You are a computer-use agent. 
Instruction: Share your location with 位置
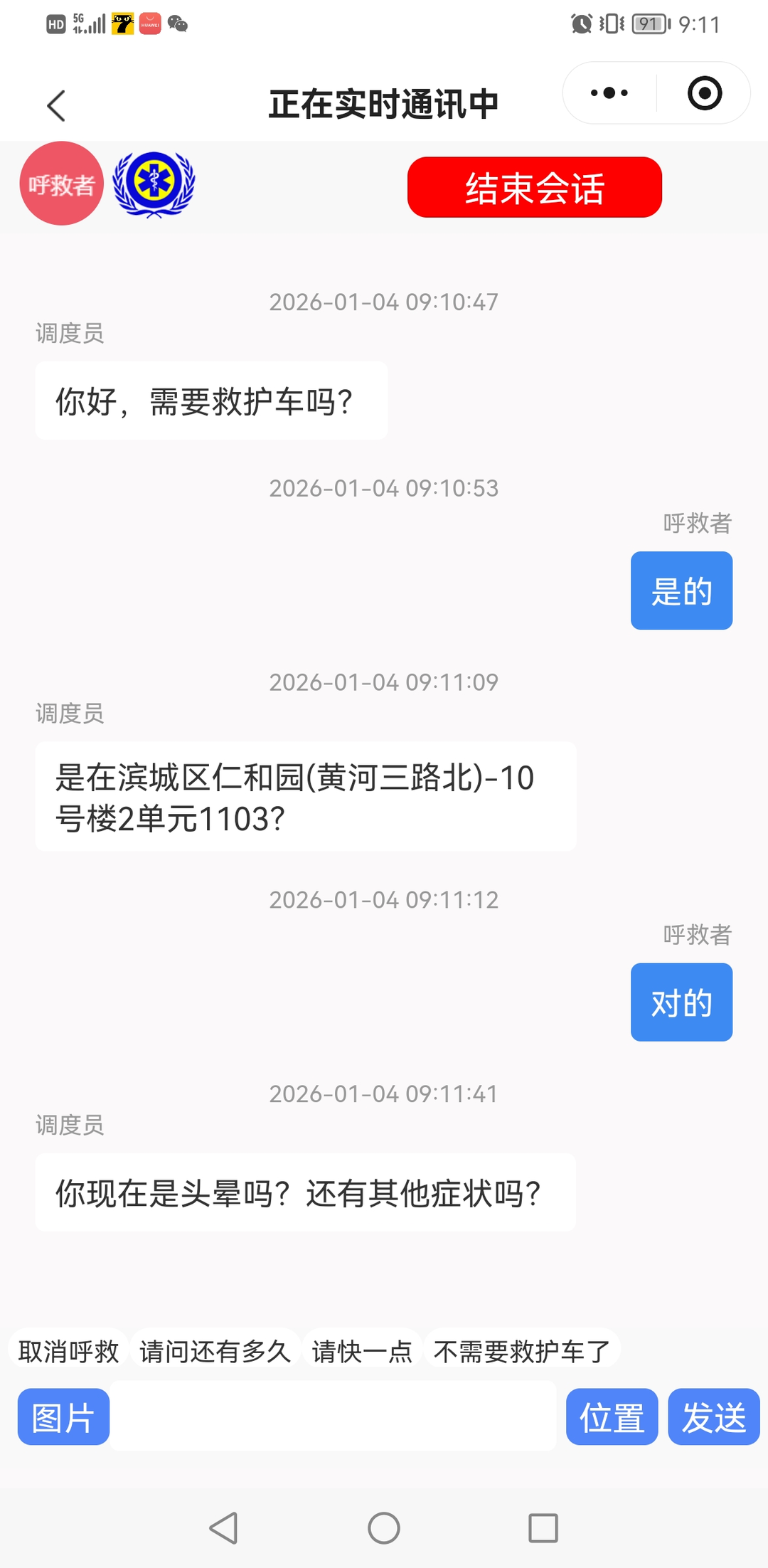pyautogui.click(x=612, y=1417)
